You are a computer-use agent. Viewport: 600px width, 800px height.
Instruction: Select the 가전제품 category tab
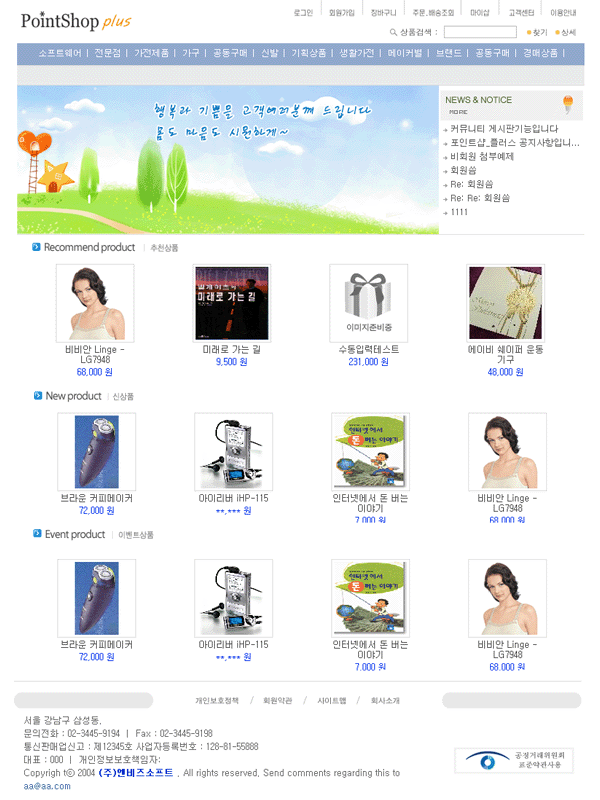tap(152, 53)
